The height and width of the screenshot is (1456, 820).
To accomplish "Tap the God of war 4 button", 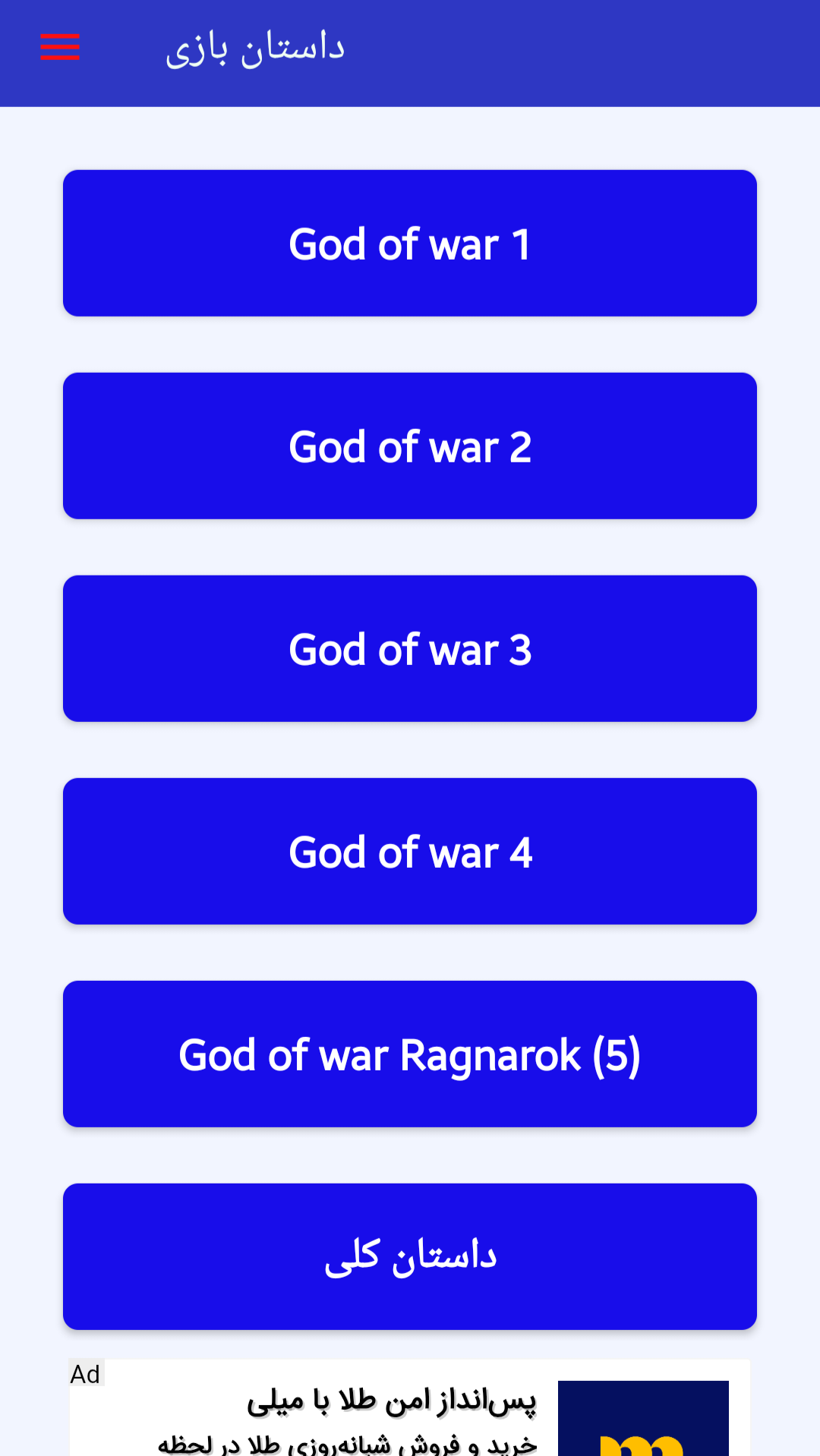I will click(x=410, y=852).
